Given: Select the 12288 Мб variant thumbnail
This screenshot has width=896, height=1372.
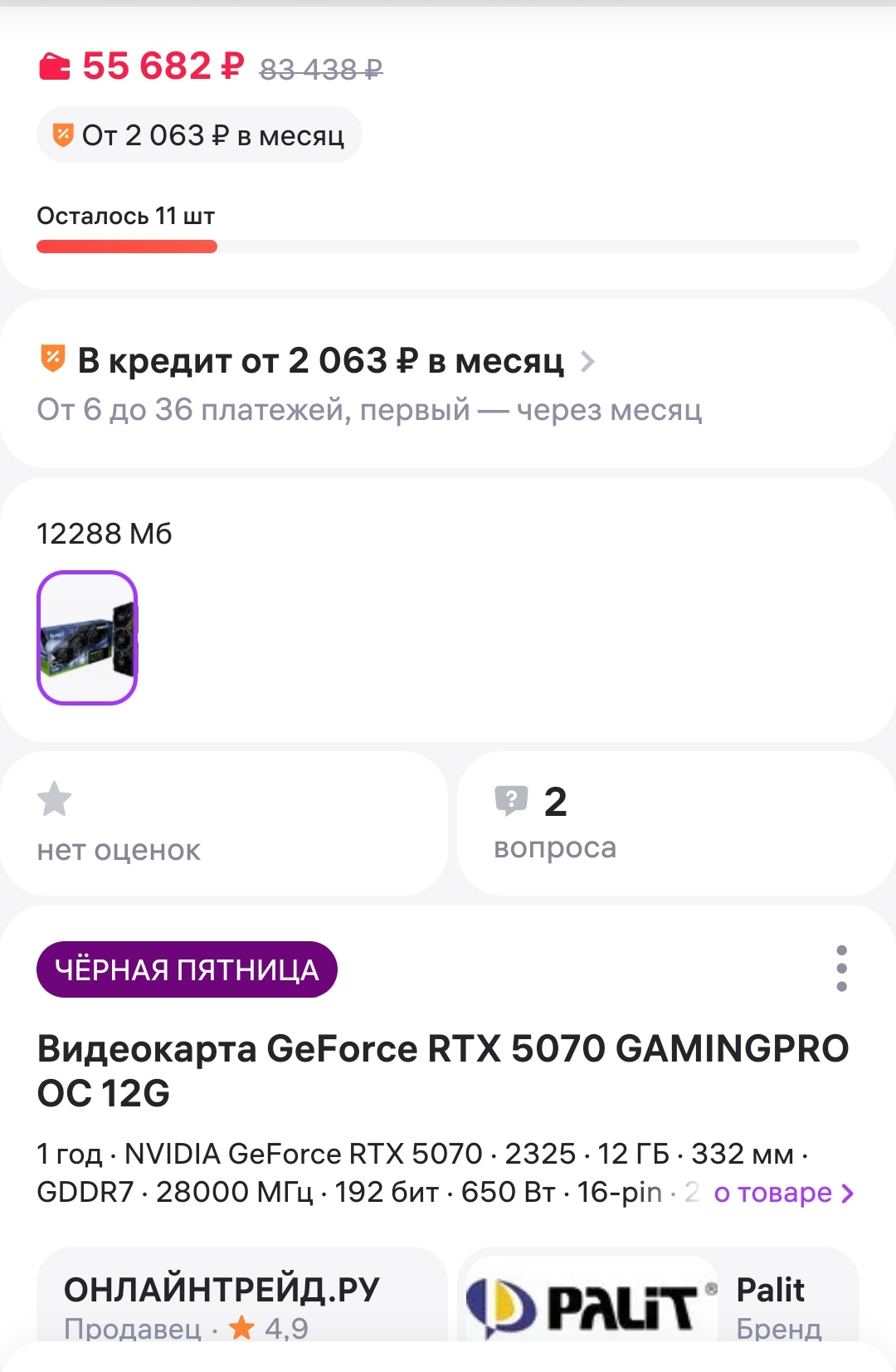Looking at the screenshot, I should [x=87, y=637].
